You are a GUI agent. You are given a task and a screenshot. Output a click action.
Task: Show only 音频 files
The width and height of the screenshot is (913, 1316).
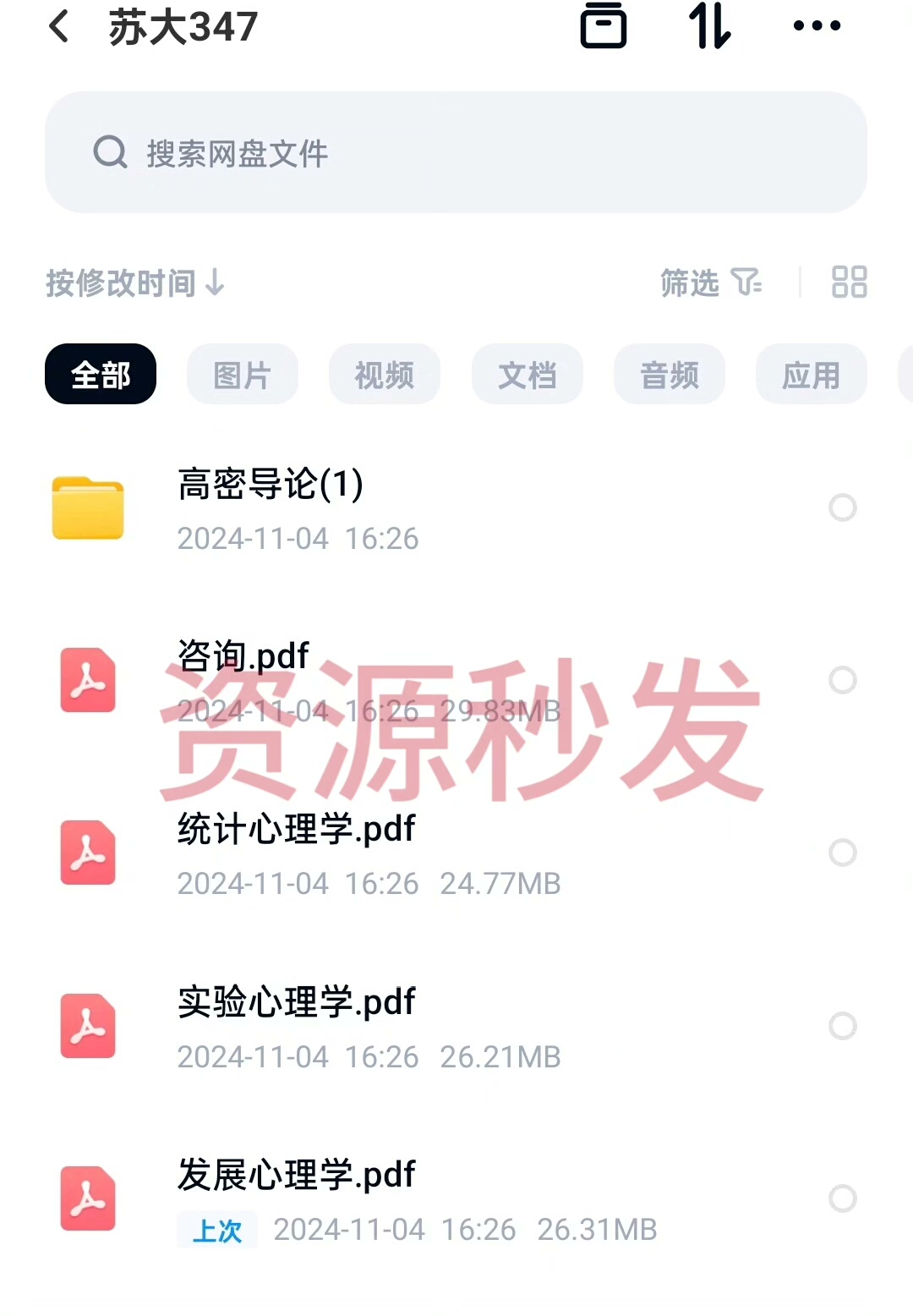670,375
